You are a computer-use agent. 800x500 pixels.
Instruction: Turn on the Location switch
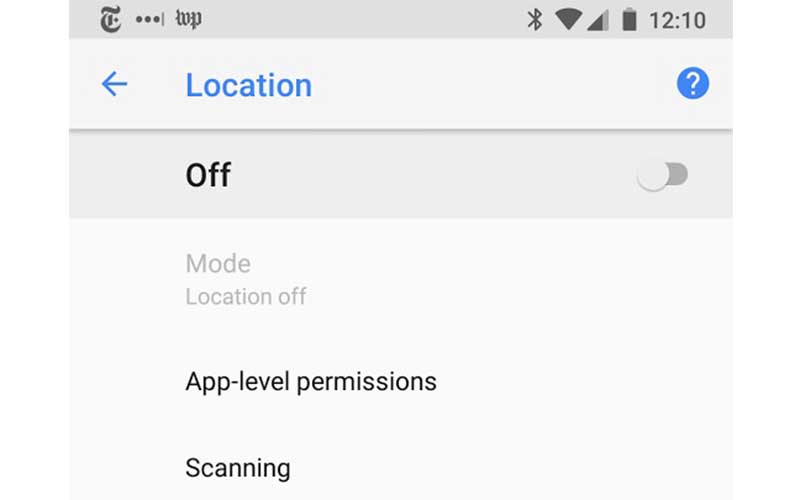(662, 176)
